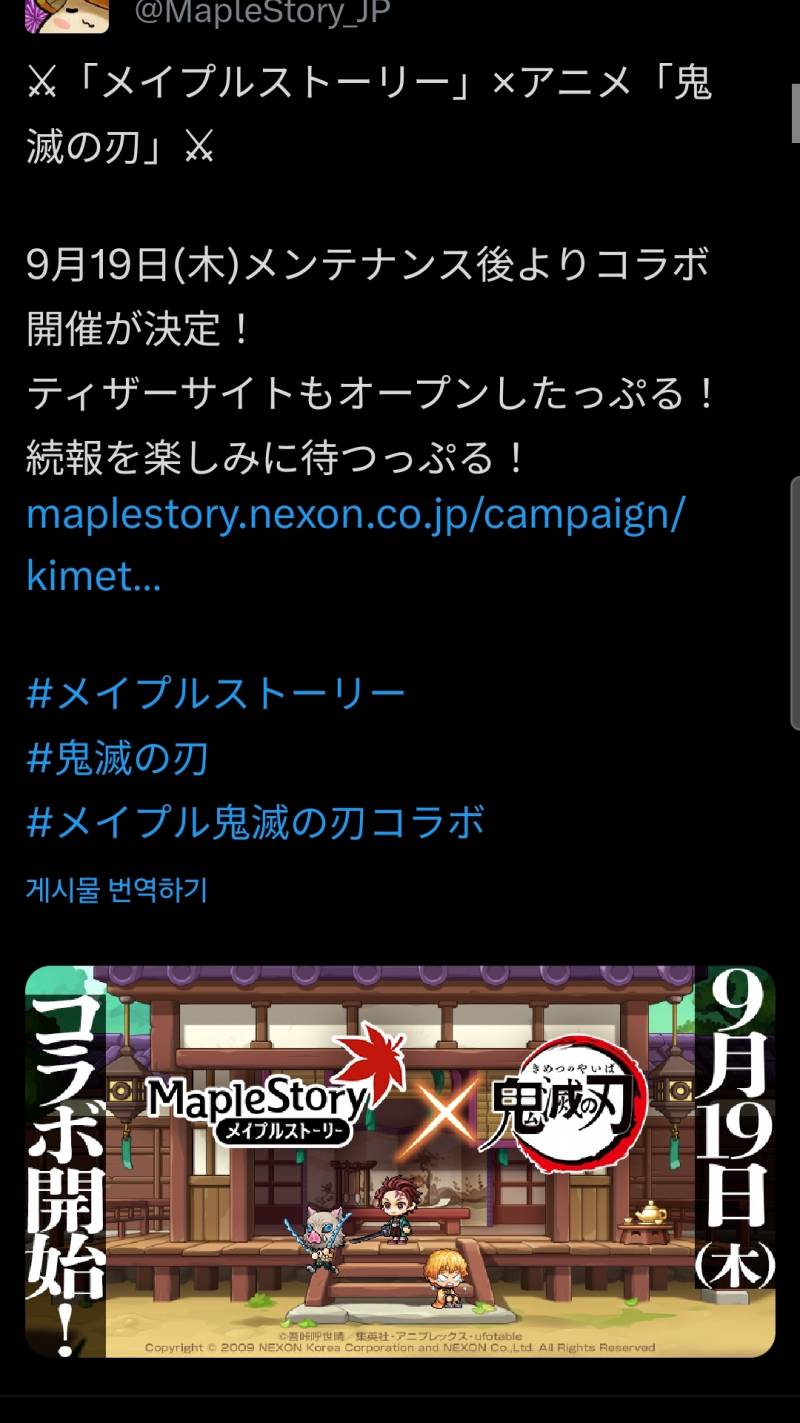The height and width of the screenshot is (1423, 800).
Task: Open the MapleStory collaboration banner image
Action: click(400, 1161)
